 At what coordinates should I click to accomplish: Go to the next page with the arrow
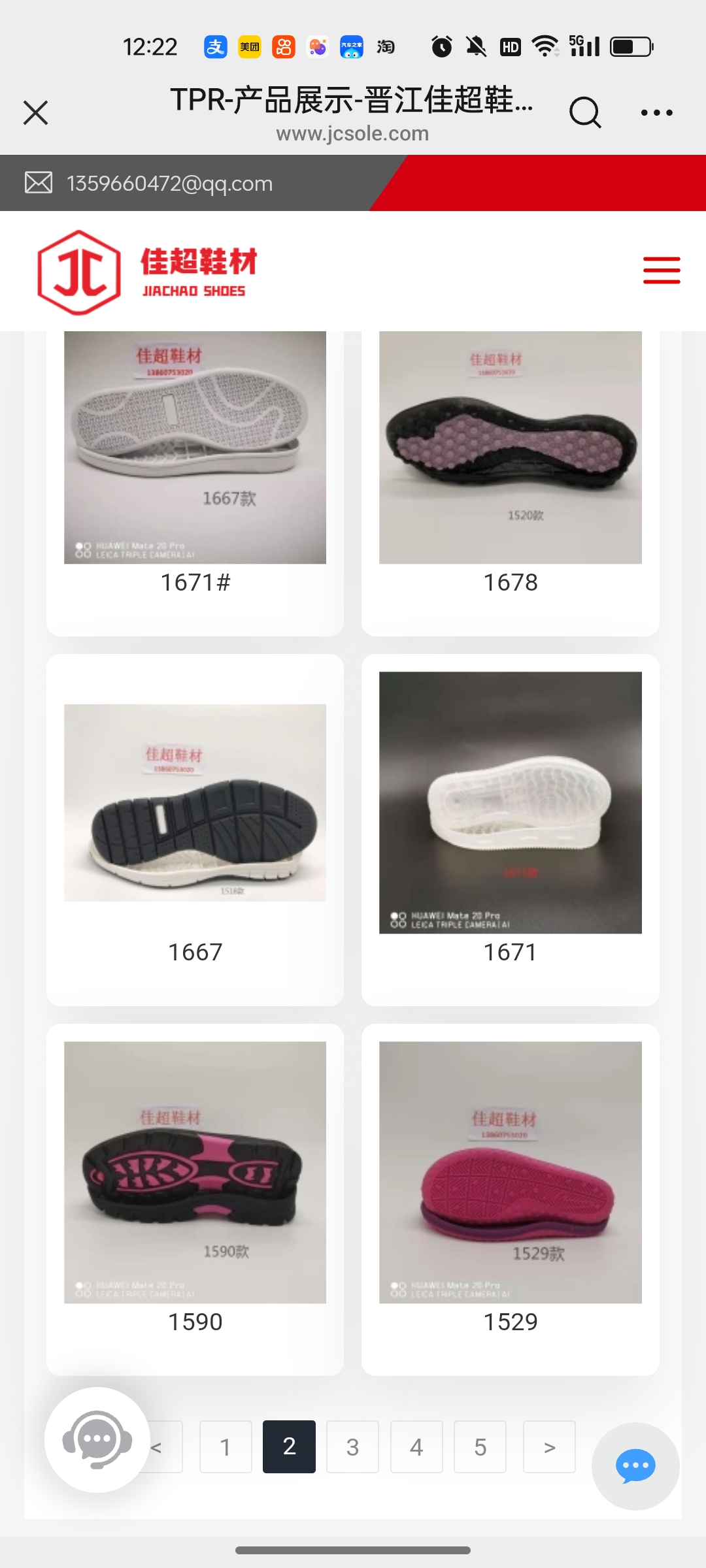pyautogui.click(x=549, y=1446)
